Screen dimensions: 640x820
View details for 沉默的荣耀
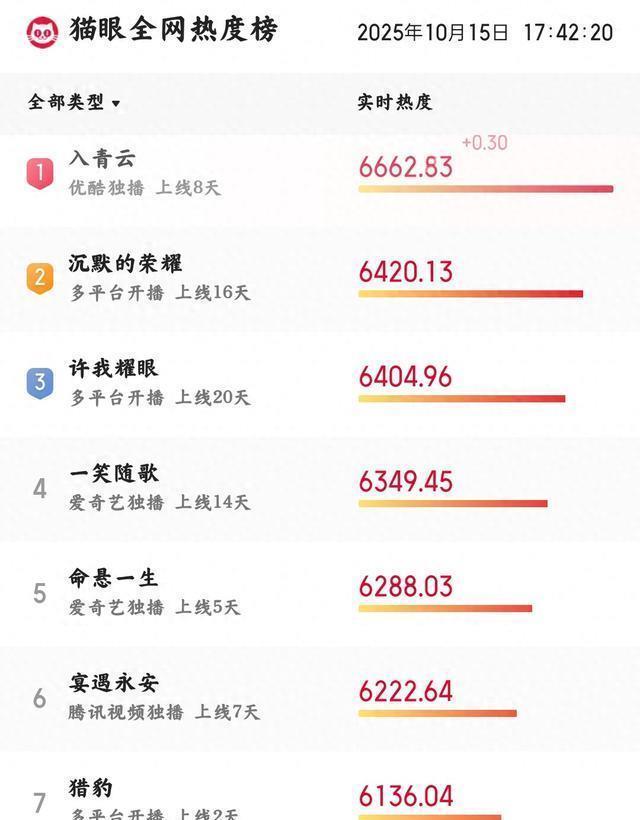pos(125,264)
